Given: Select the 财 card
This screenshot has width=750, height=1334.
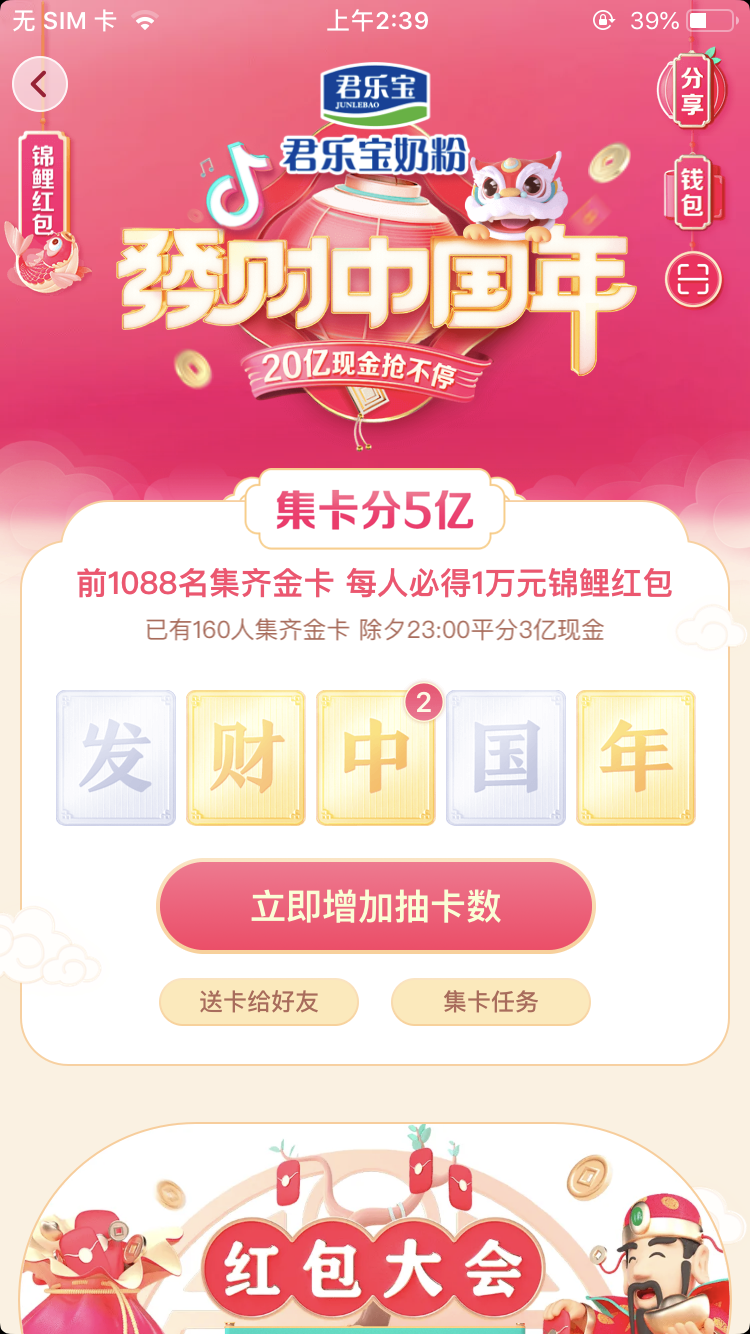Looking at the screenshot, I should click(246, 758).
